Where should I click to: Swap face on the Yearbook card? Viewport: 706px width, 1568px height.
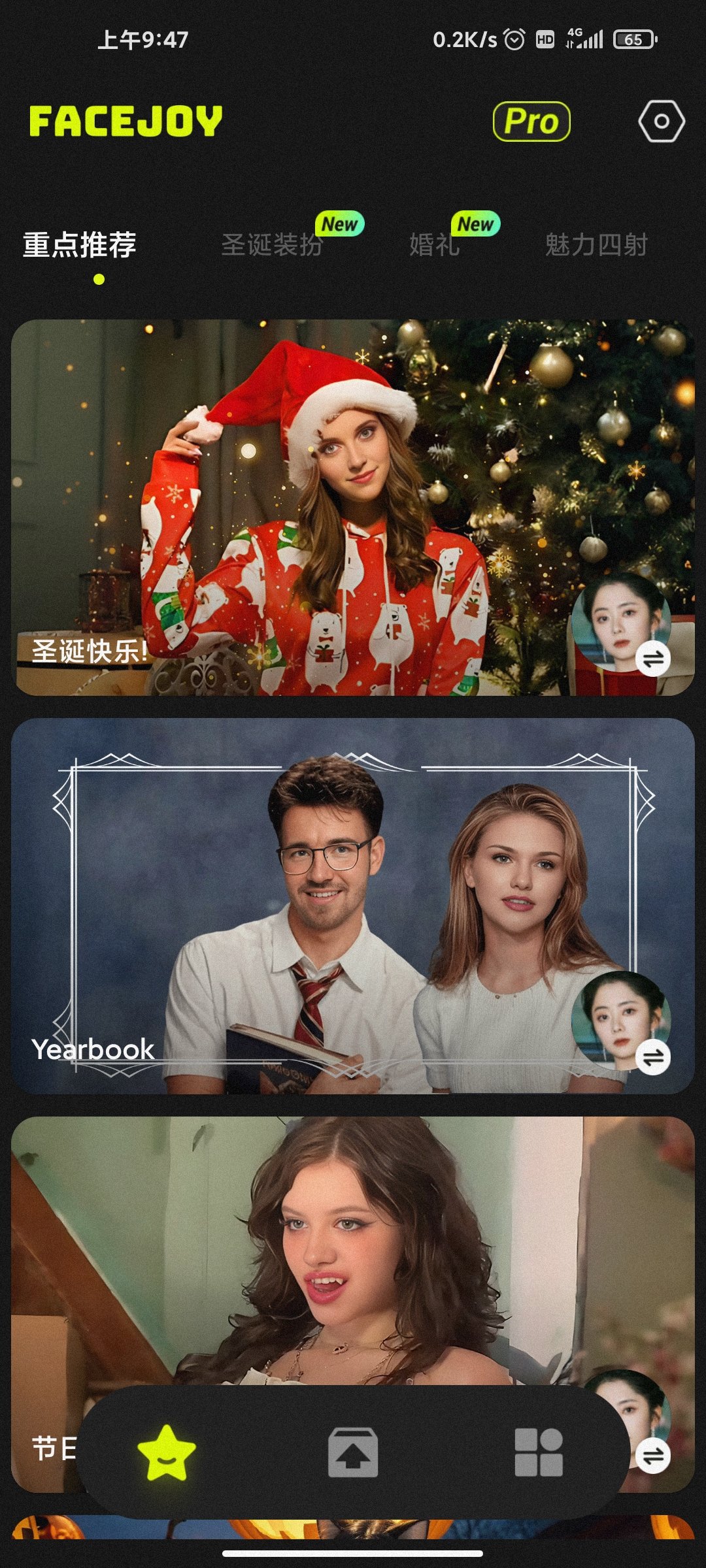click(652, 1057)
